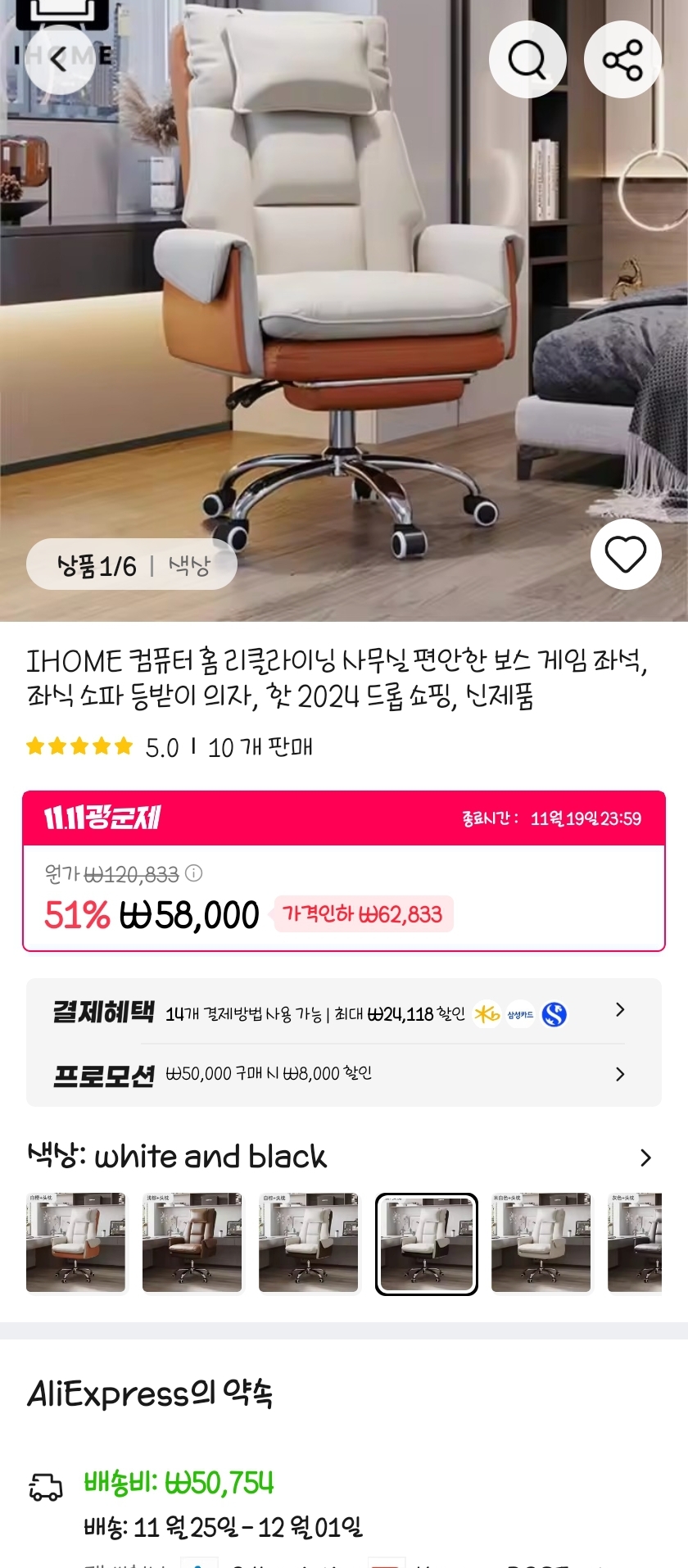Open the 11.11 광군제 sale banner
The image size is (688, 1568).
tap(343, 818)
